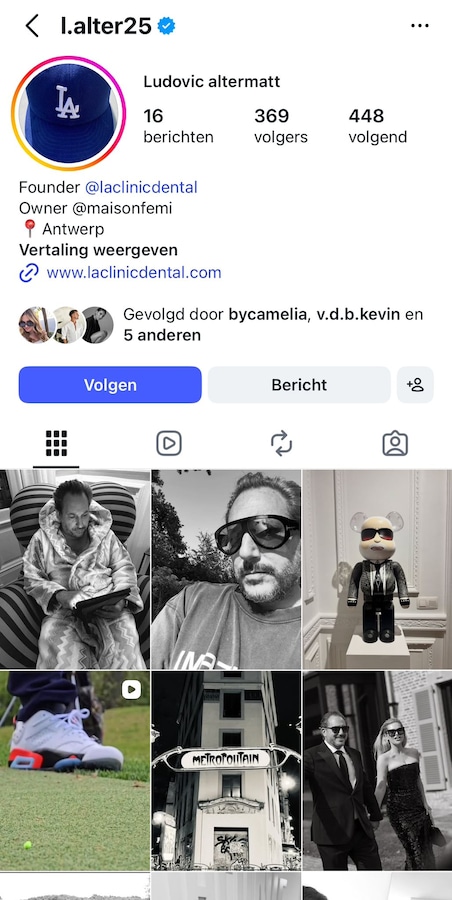The width and height of the screenshot is (452, 900).
Task: Open the three-dot options menu
Action: (x=420, y=26)
